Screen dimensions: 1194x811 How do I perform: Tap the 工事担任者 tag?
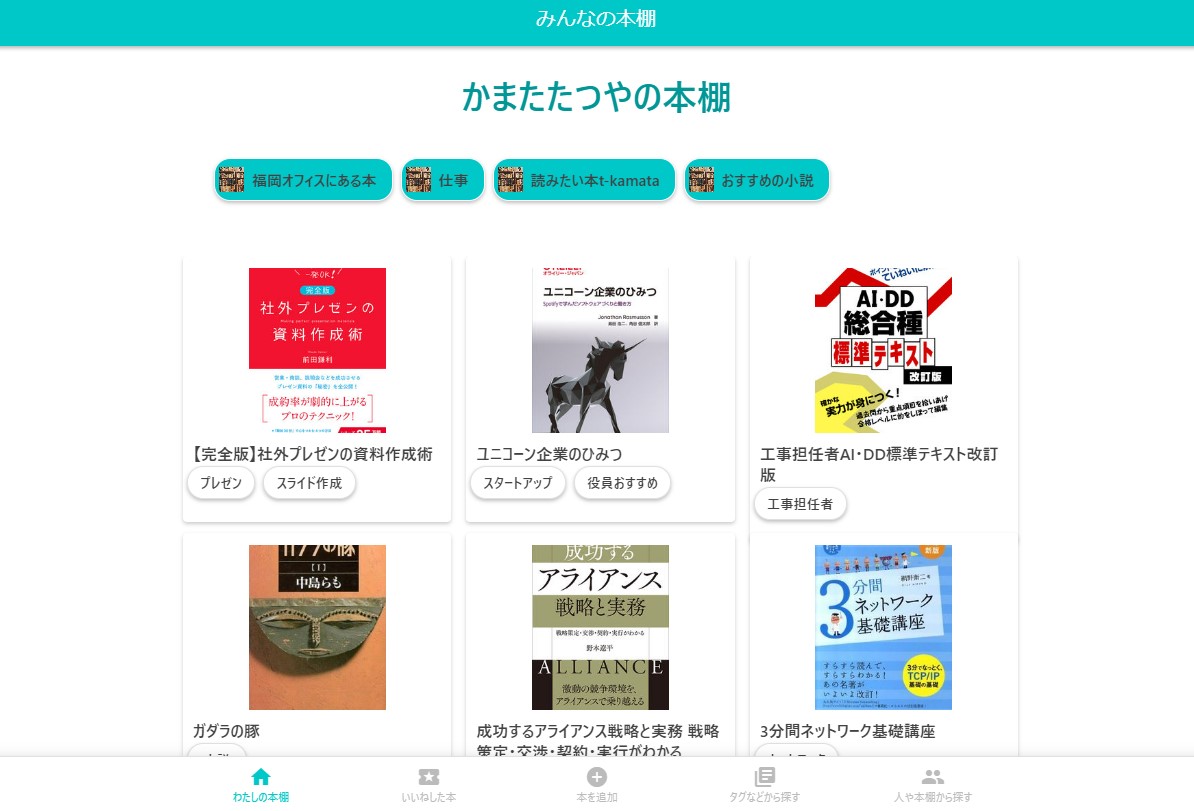[x=800, y=504]
